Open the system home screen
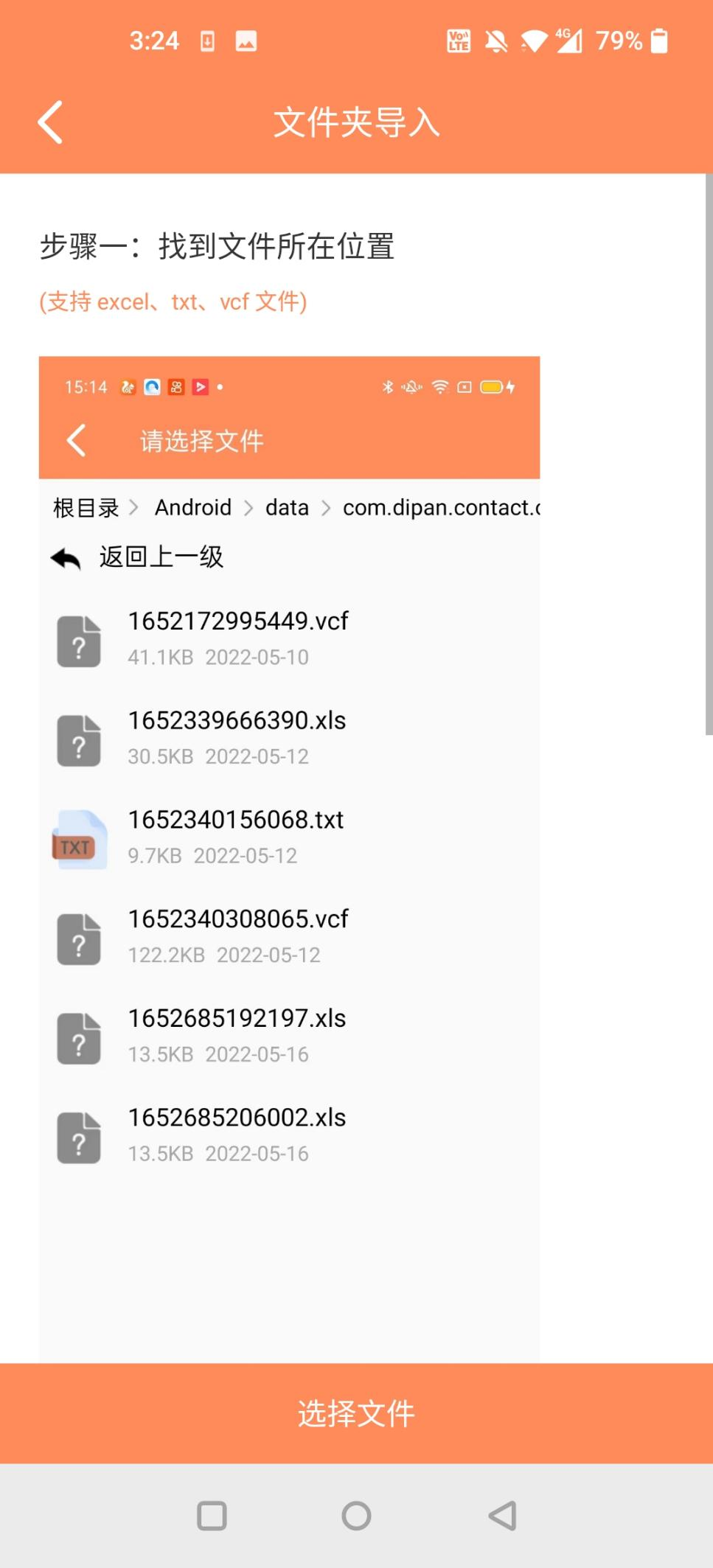 [x=356, y=1516]
